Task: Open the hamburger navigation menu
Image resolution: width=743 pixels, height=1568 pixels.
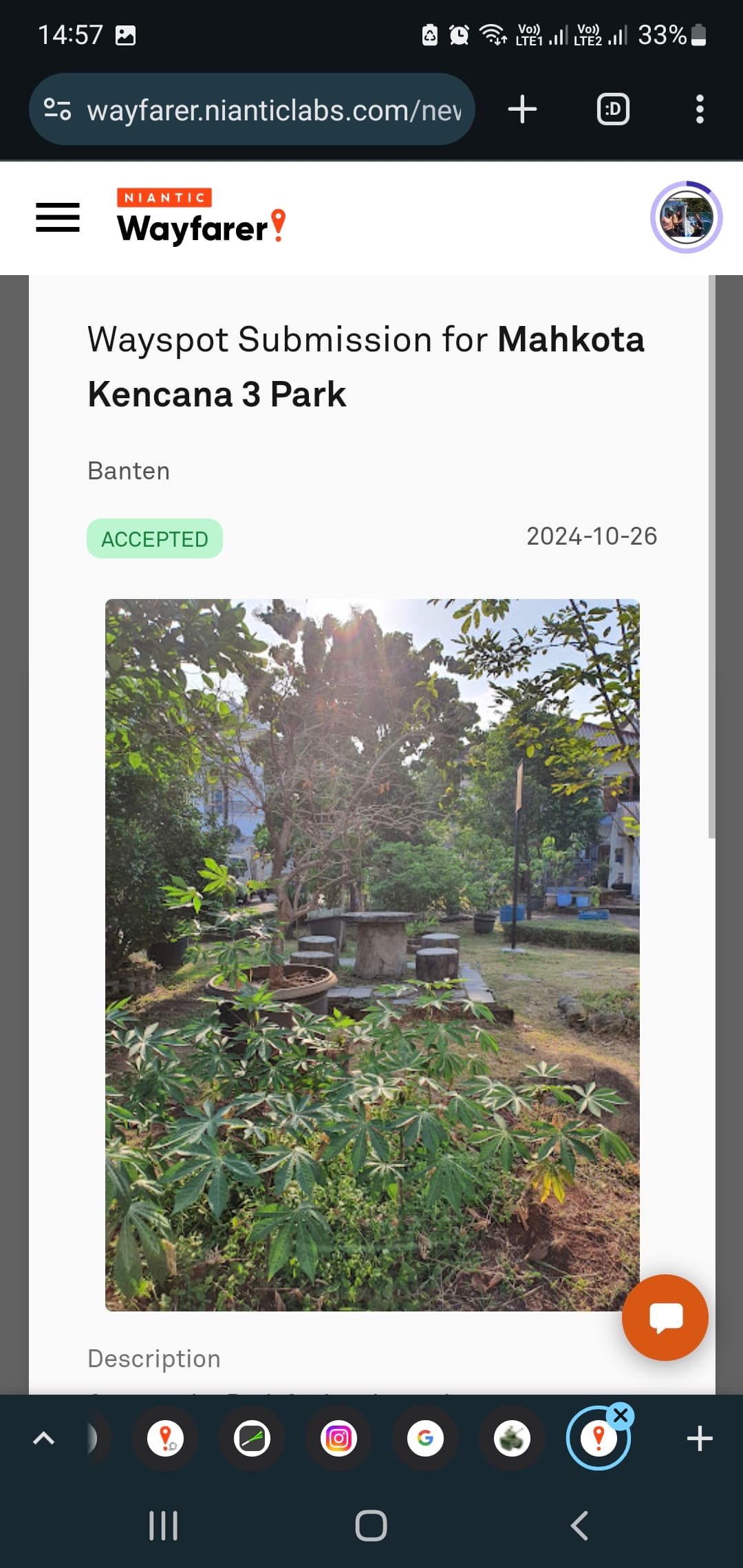Action: [x=58, y=217]
